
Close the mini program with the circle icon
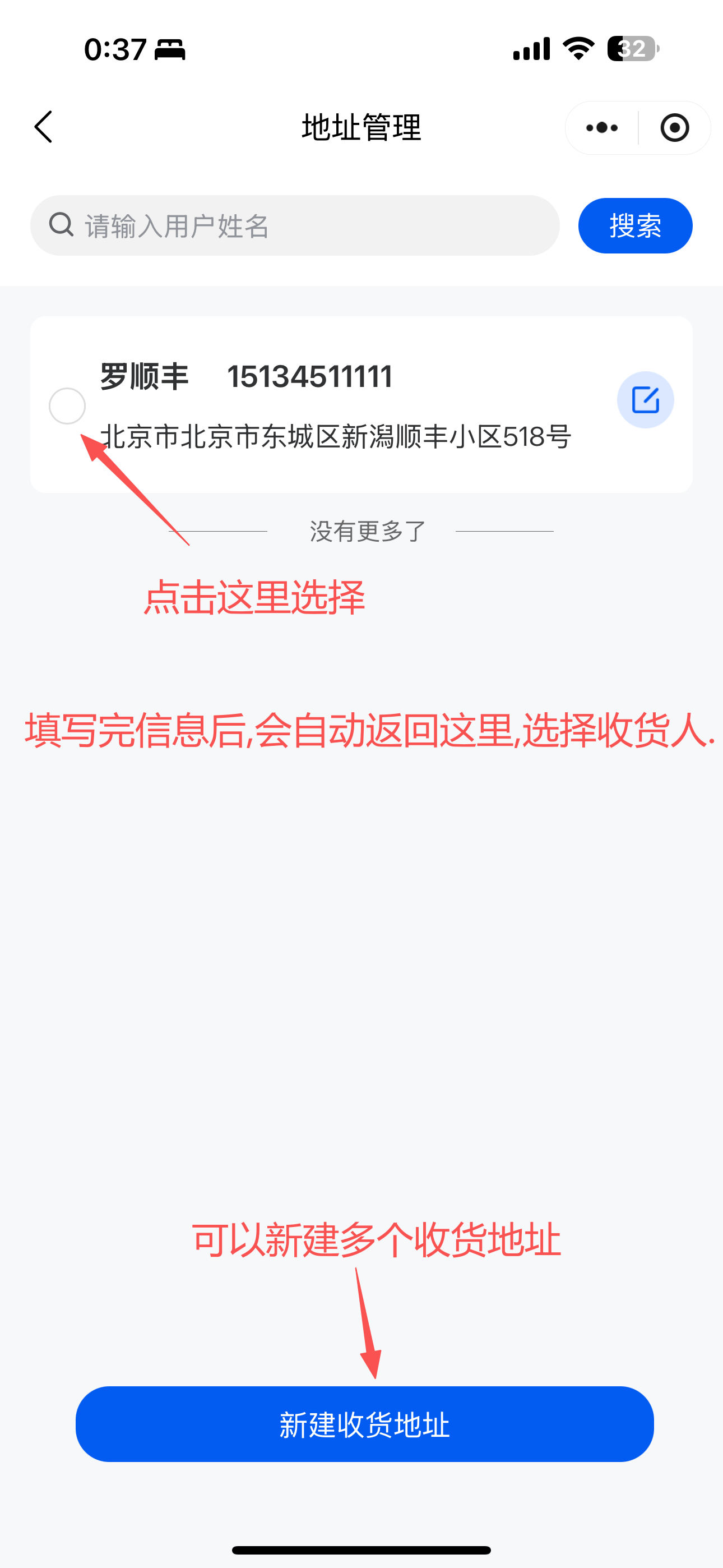pyautogui.click(x=674, y=128)
